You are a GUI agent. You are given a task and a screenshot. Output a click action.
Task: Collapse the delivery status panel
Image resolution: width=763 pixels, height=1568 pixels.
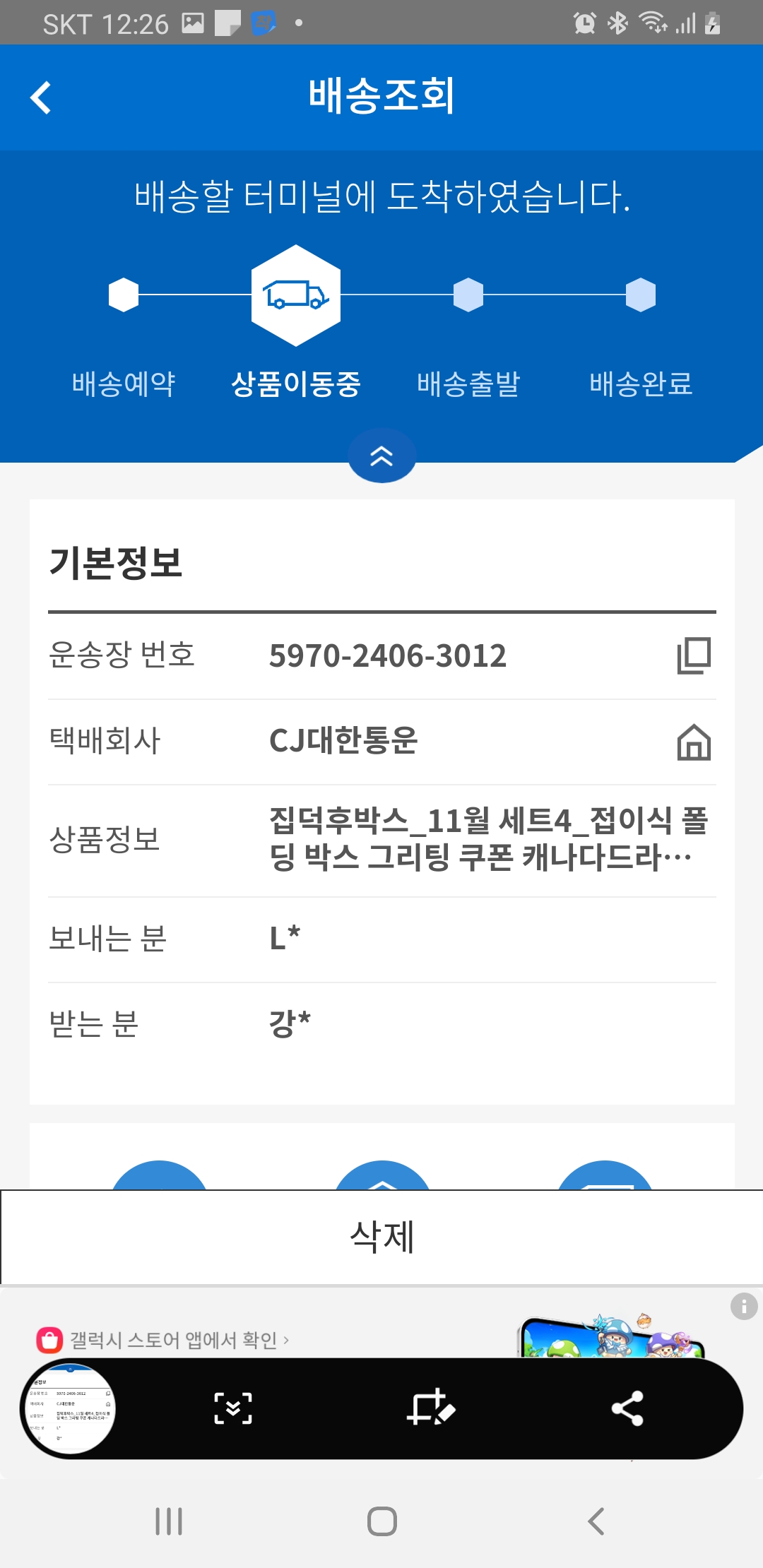click(x=381, y=456)
